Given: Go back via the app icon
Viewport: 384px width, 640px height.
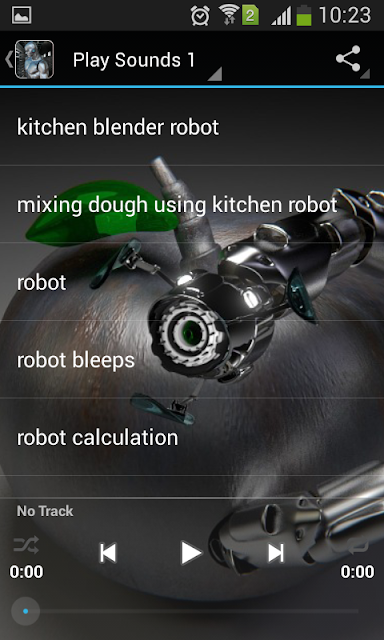Looking at the screenshot, I should click(29, 60).
